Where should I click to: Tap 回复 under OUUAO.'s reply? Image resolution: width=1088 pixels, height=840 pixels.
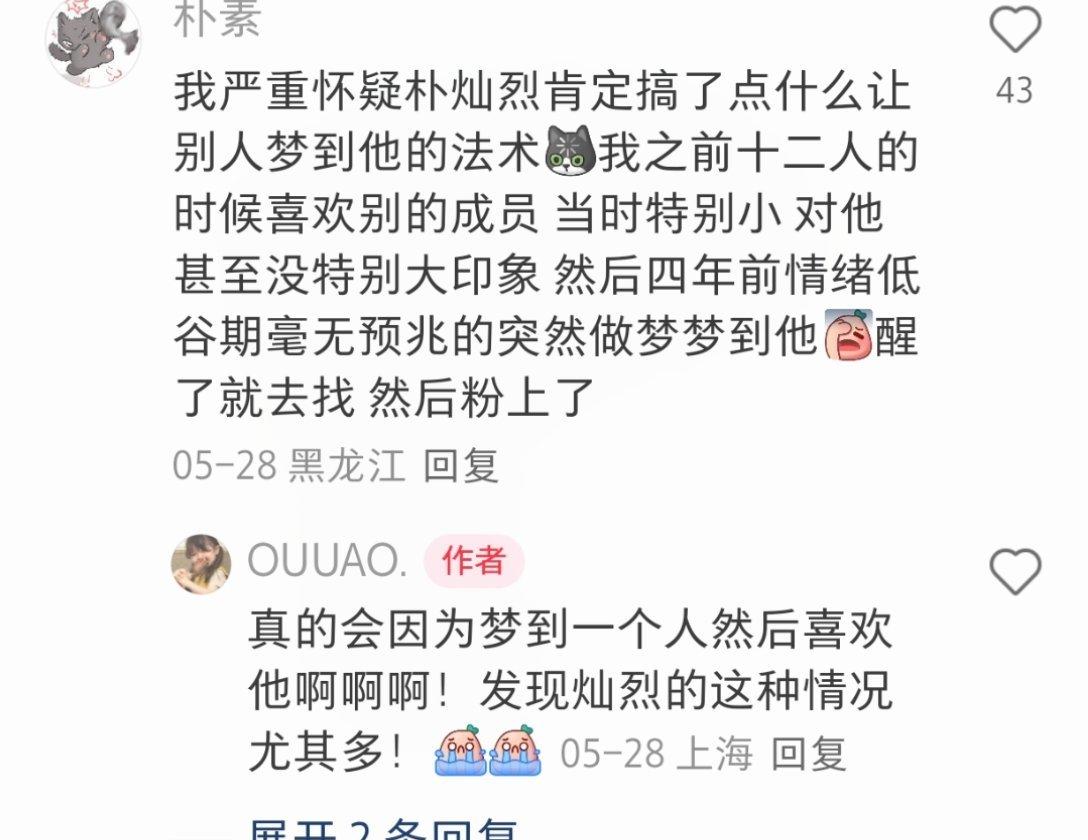[x=812, y=754]
